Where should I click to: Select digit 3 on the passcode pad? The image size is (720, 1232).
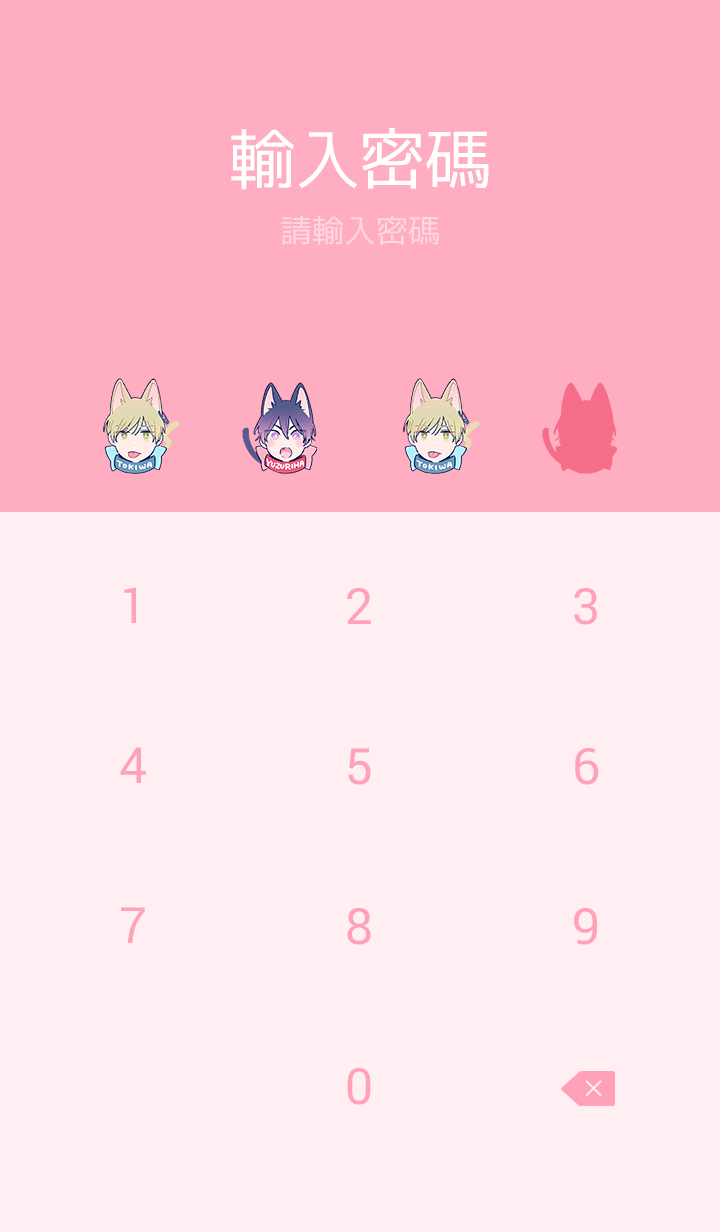pos(586,607)
